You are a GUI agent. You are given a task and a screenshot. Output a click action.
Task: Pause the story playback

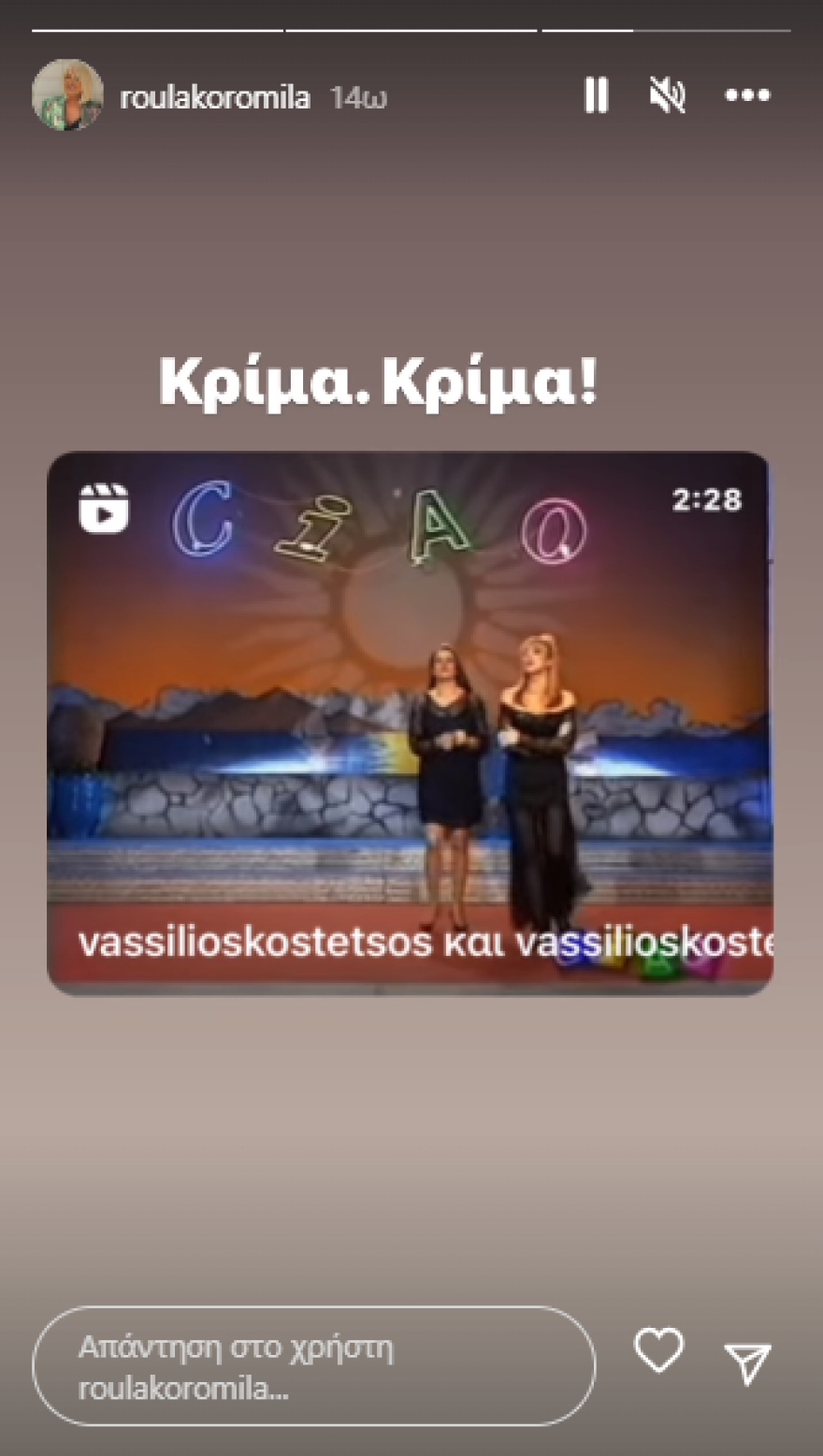click(596, 95)
